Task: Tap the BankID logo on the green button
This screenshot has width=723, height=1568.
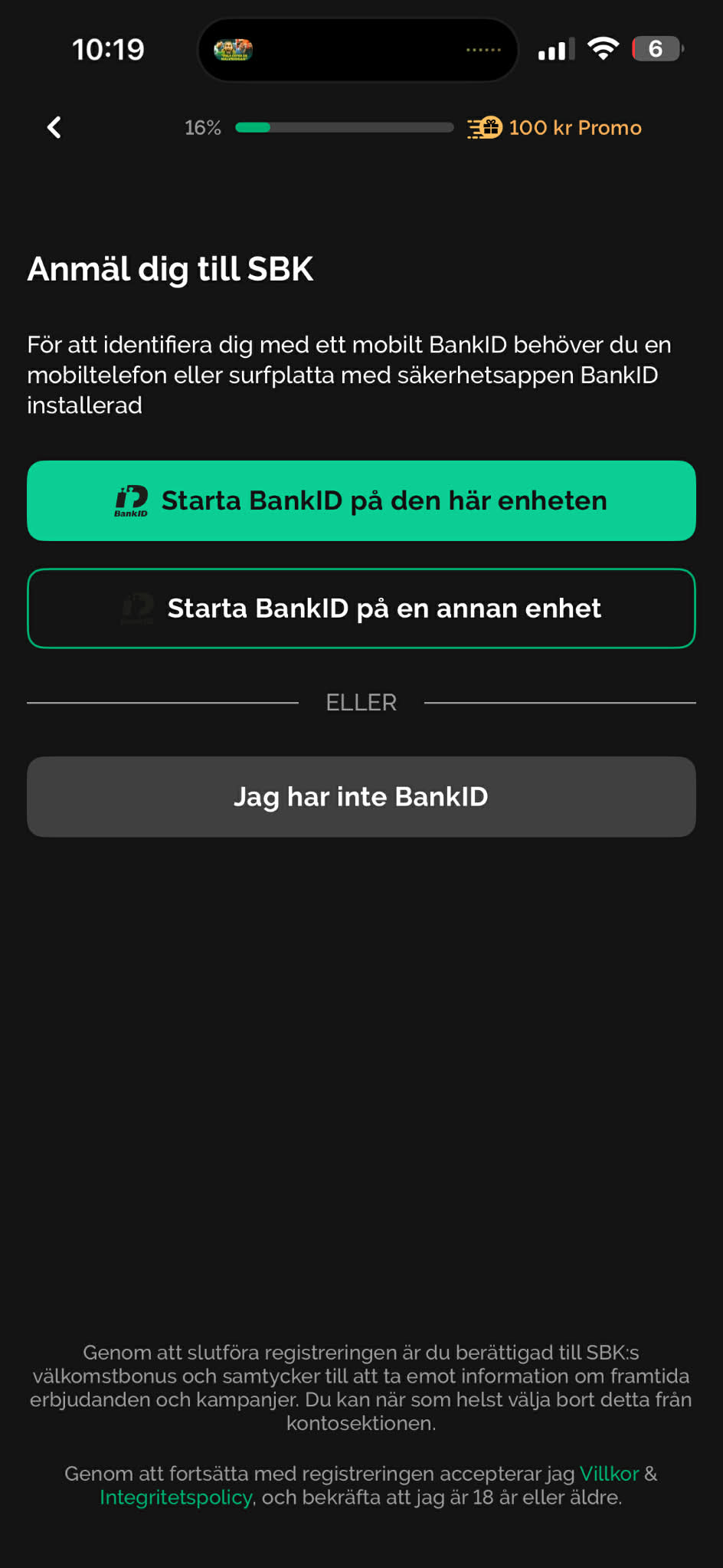Action: click(x=129, y=500)
